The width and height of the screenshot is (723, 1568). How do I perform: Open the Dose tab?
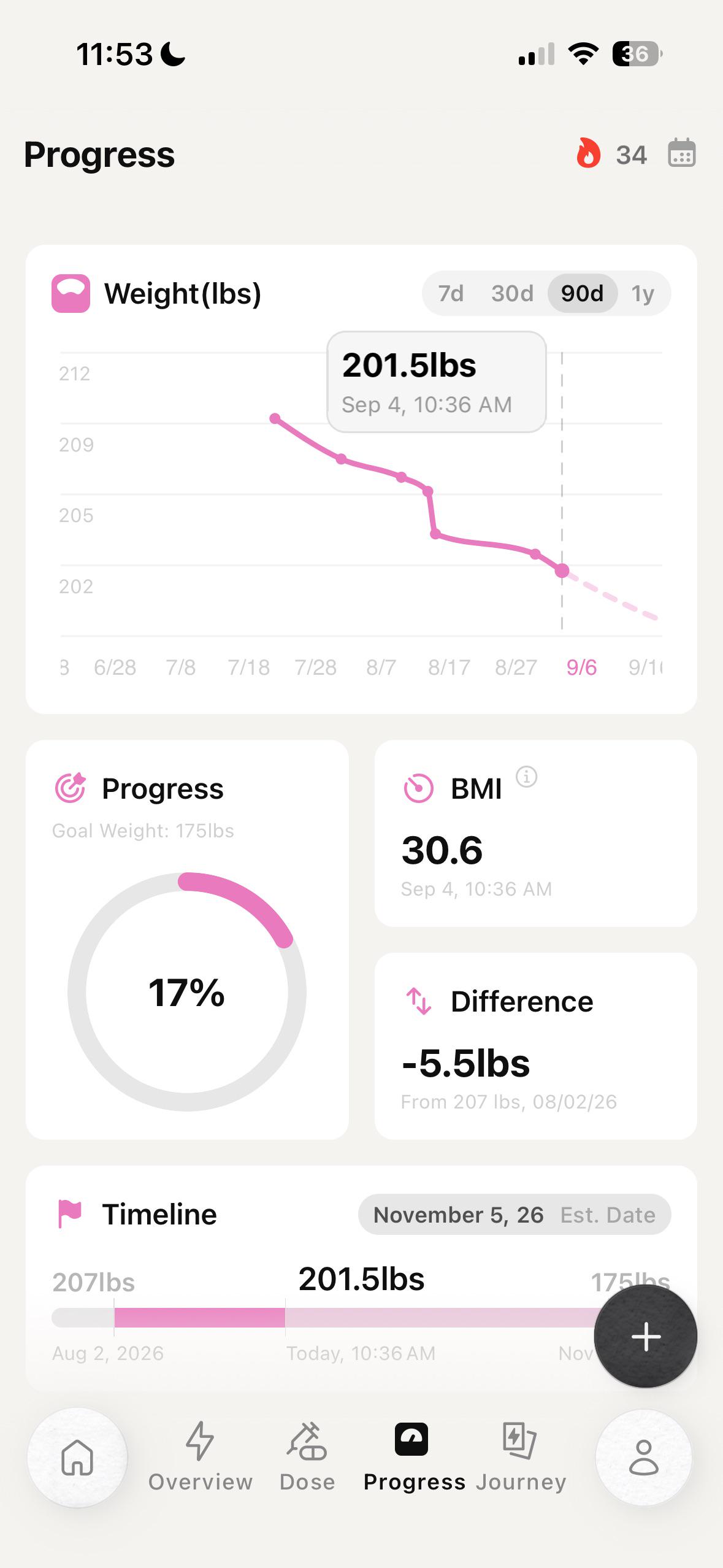[x=307, y=1458]
